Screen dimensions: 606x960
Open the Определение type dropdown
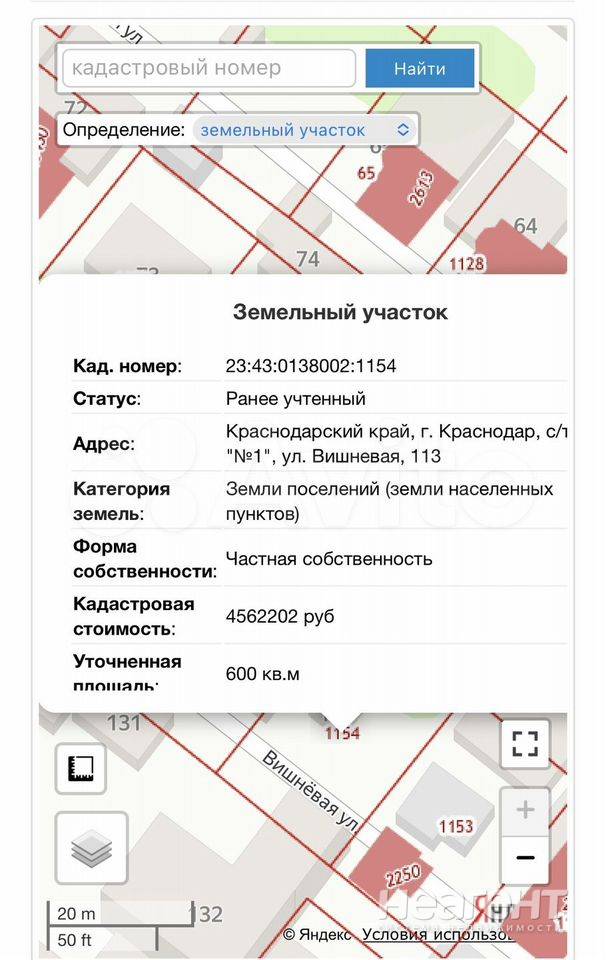[x=304, y=130]
